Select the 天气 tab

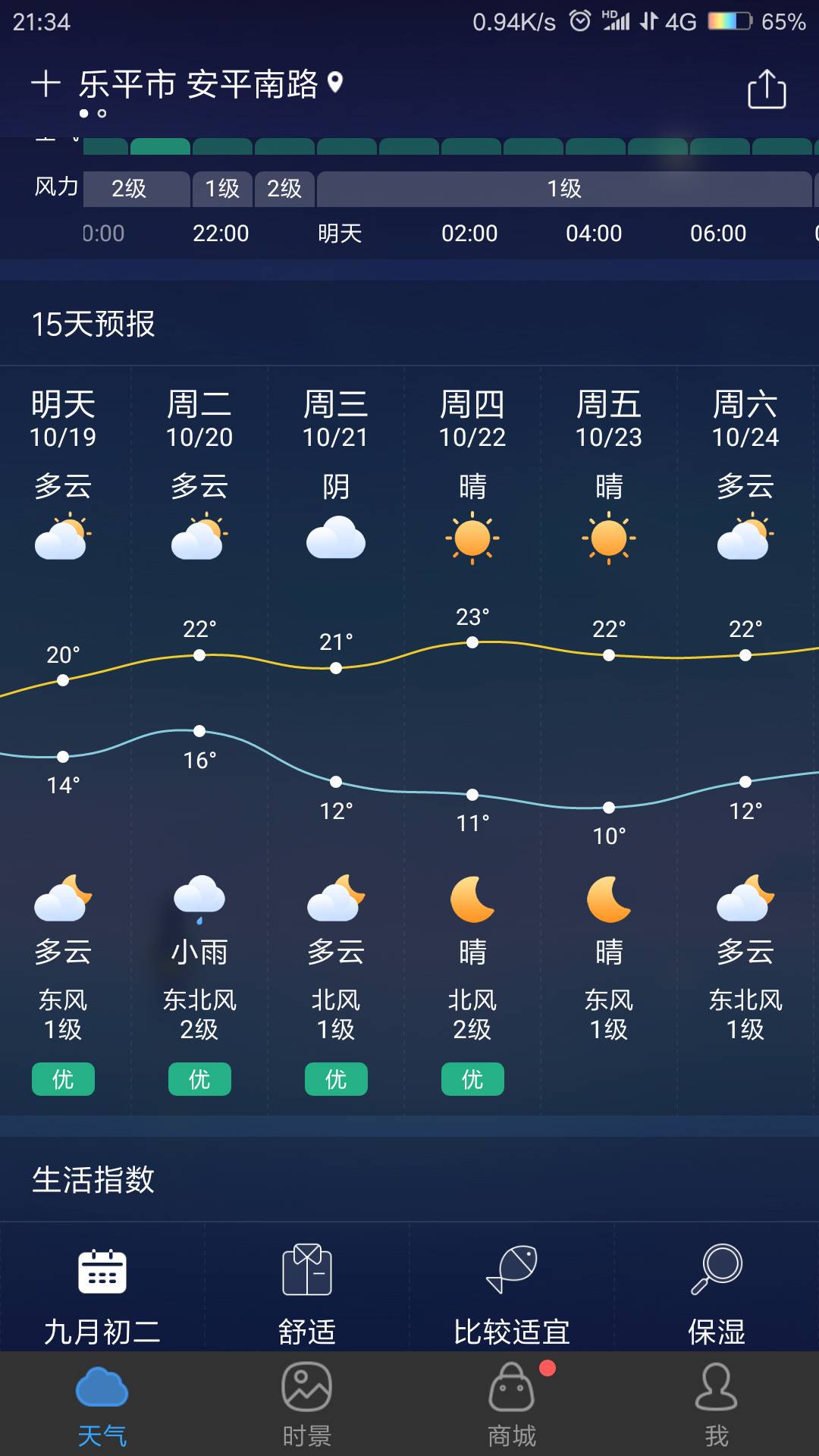102,1404
